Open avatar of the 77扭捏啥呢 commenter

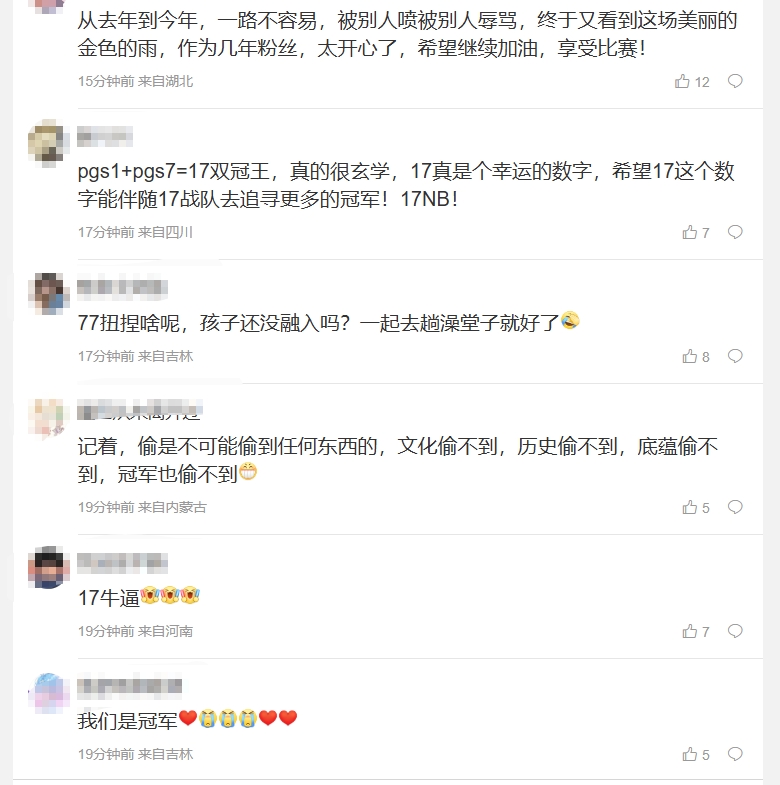(x=48, y=293)
